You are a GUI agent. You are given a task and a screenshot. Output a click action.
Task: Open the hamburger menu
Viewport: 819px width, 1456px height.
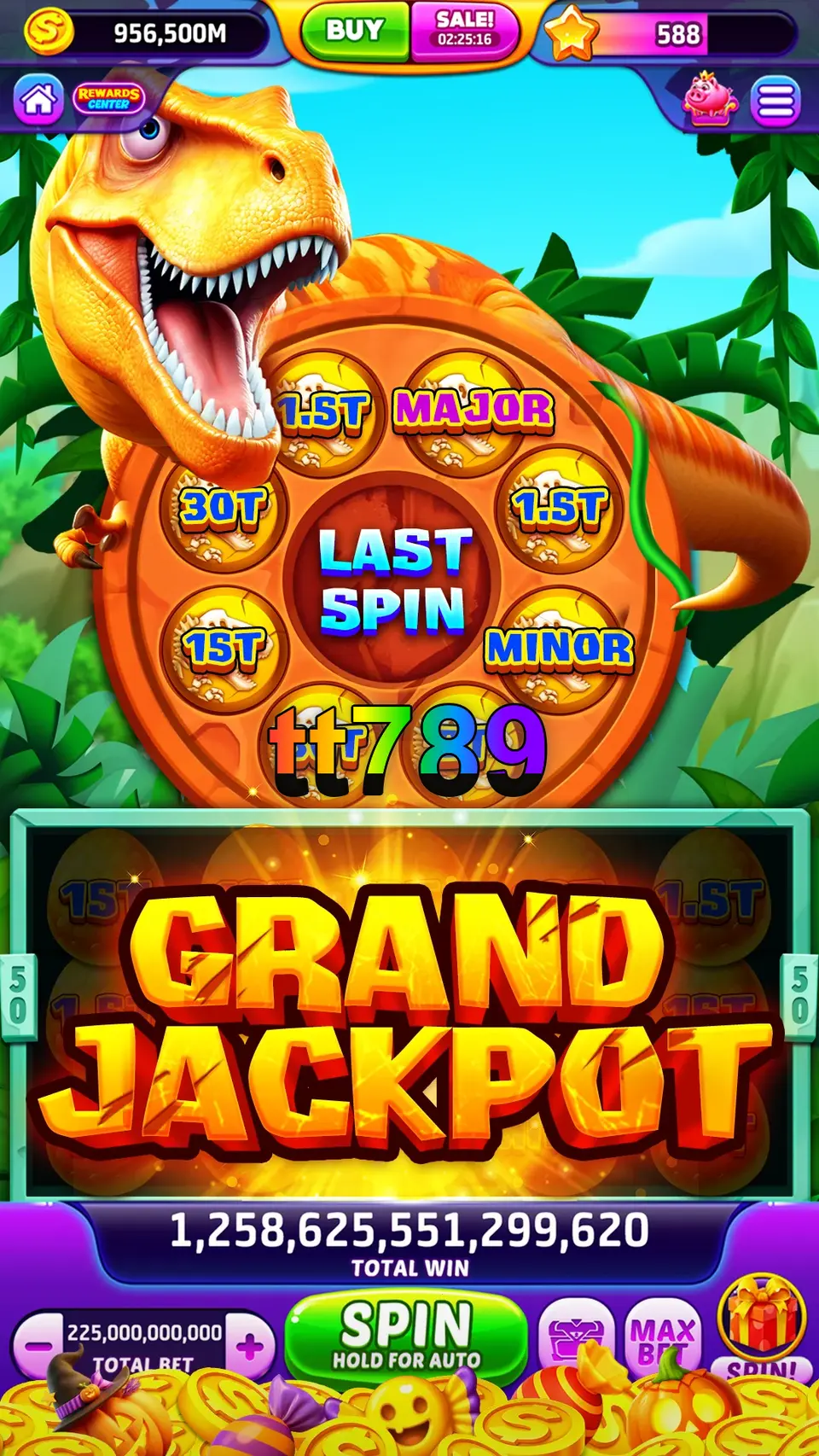point(775,102)
